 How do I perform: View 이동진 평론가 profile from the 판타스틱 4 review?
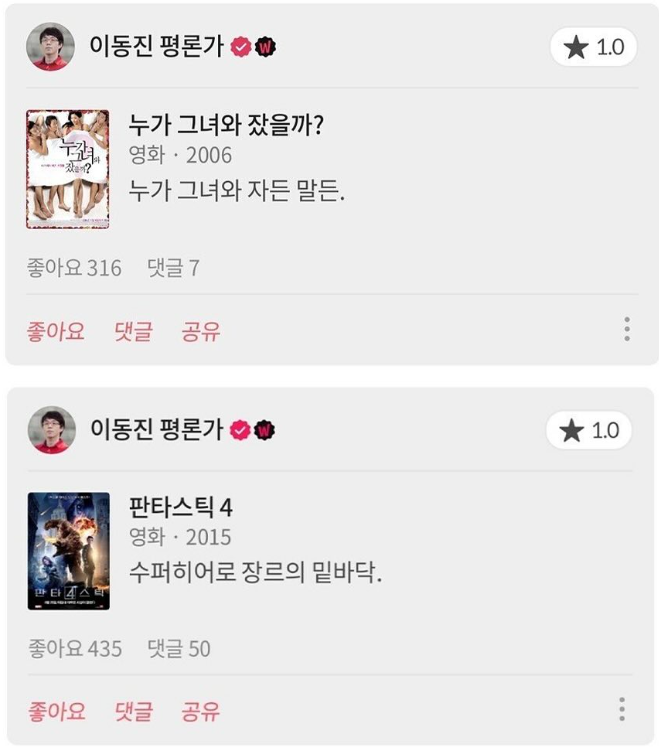(51, 430)
